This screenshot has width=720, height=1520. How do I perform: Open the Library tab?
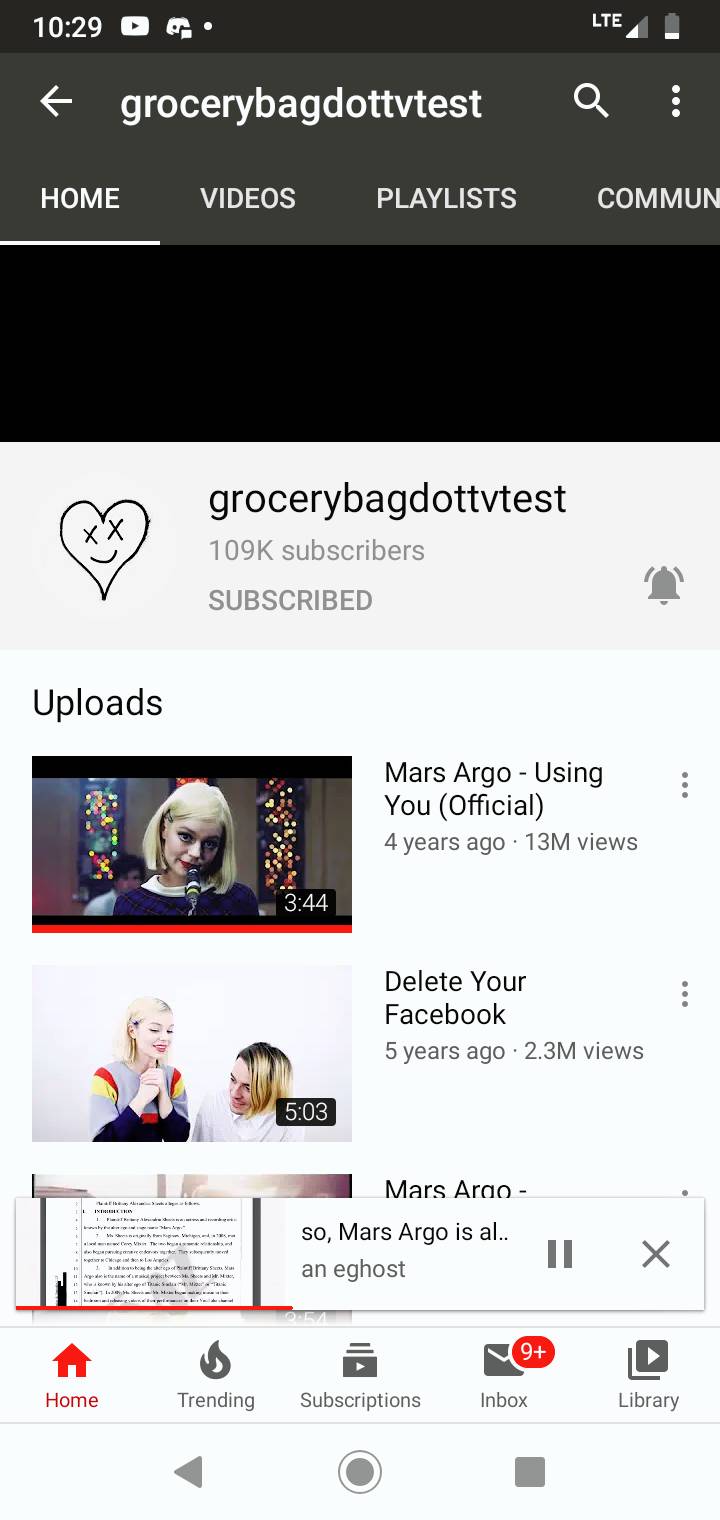[x=648, y=1375]
